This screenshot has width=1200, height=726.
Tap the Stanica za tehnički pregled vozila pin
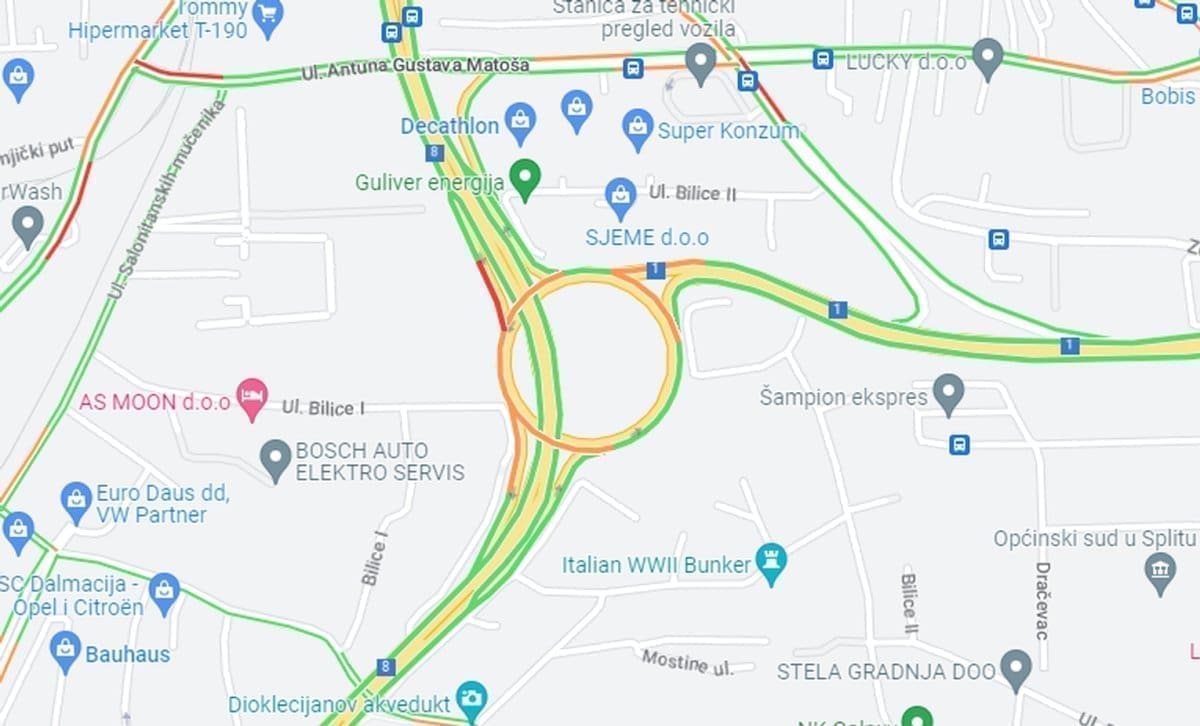point(700,62)
